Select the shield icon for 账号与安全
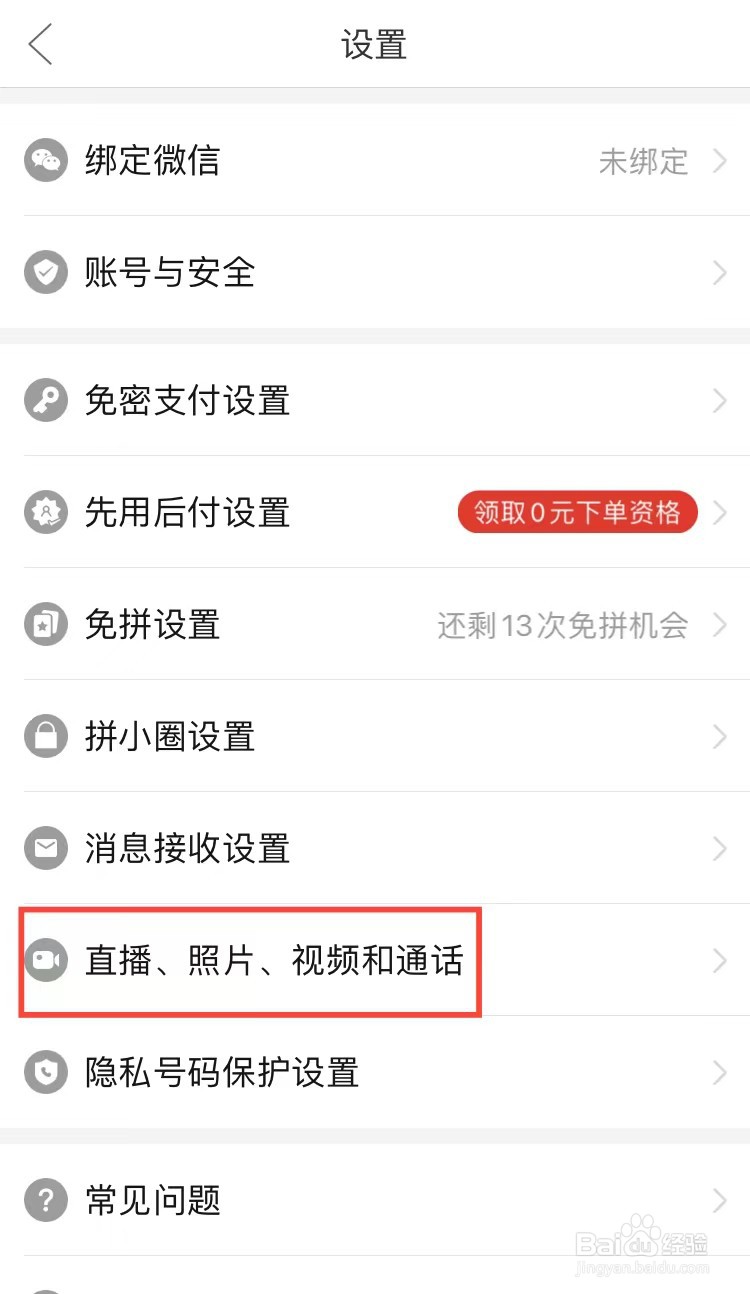 [45, 273]
